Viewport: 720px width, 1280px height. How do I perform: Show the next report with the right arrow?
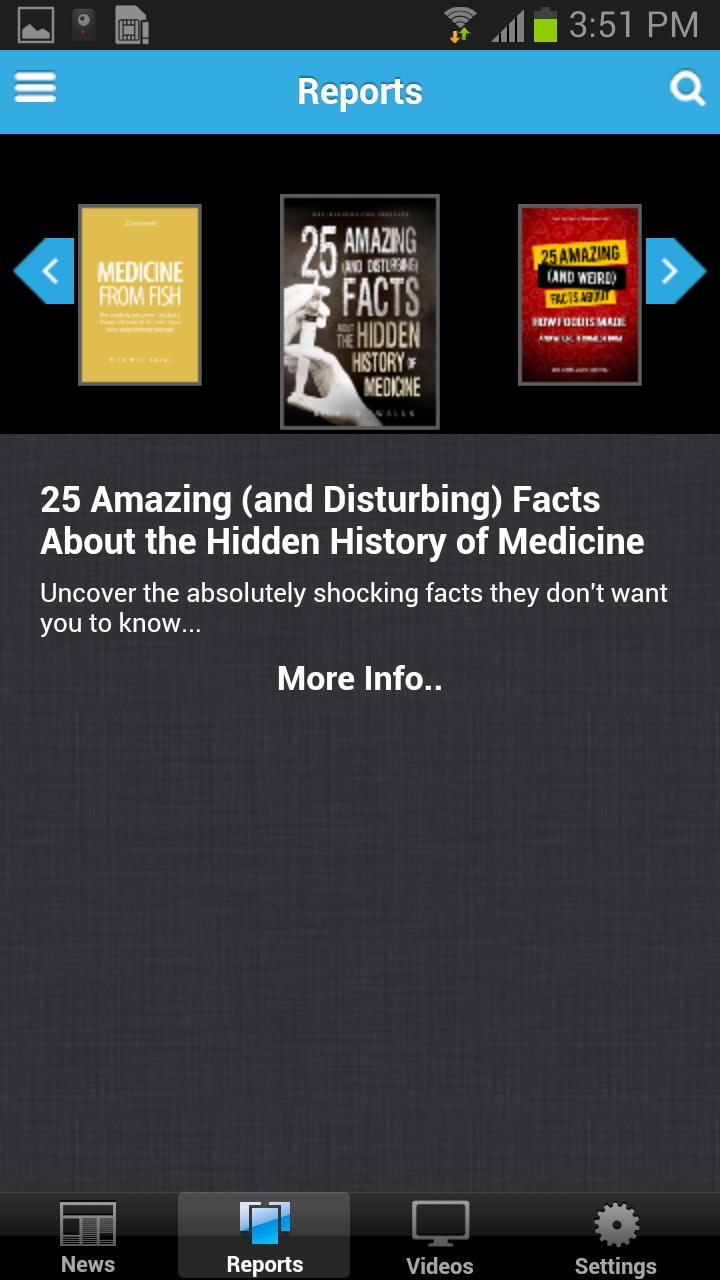(x=674, y=271)
